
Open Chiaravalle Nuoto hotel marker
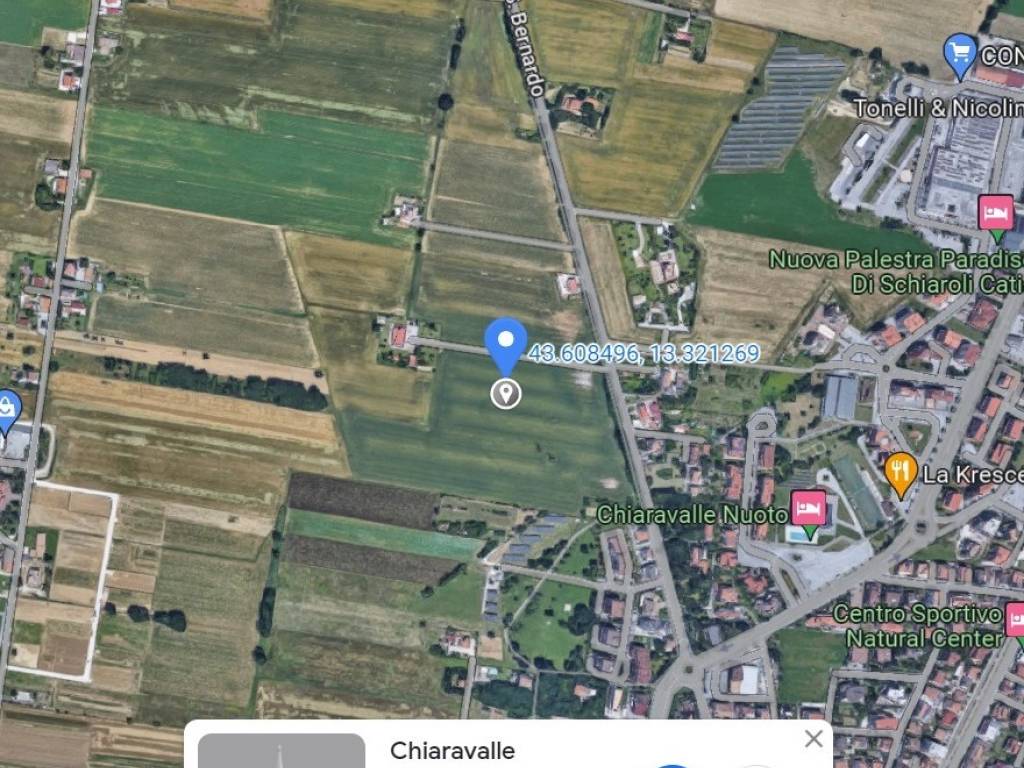pos(808,509)
